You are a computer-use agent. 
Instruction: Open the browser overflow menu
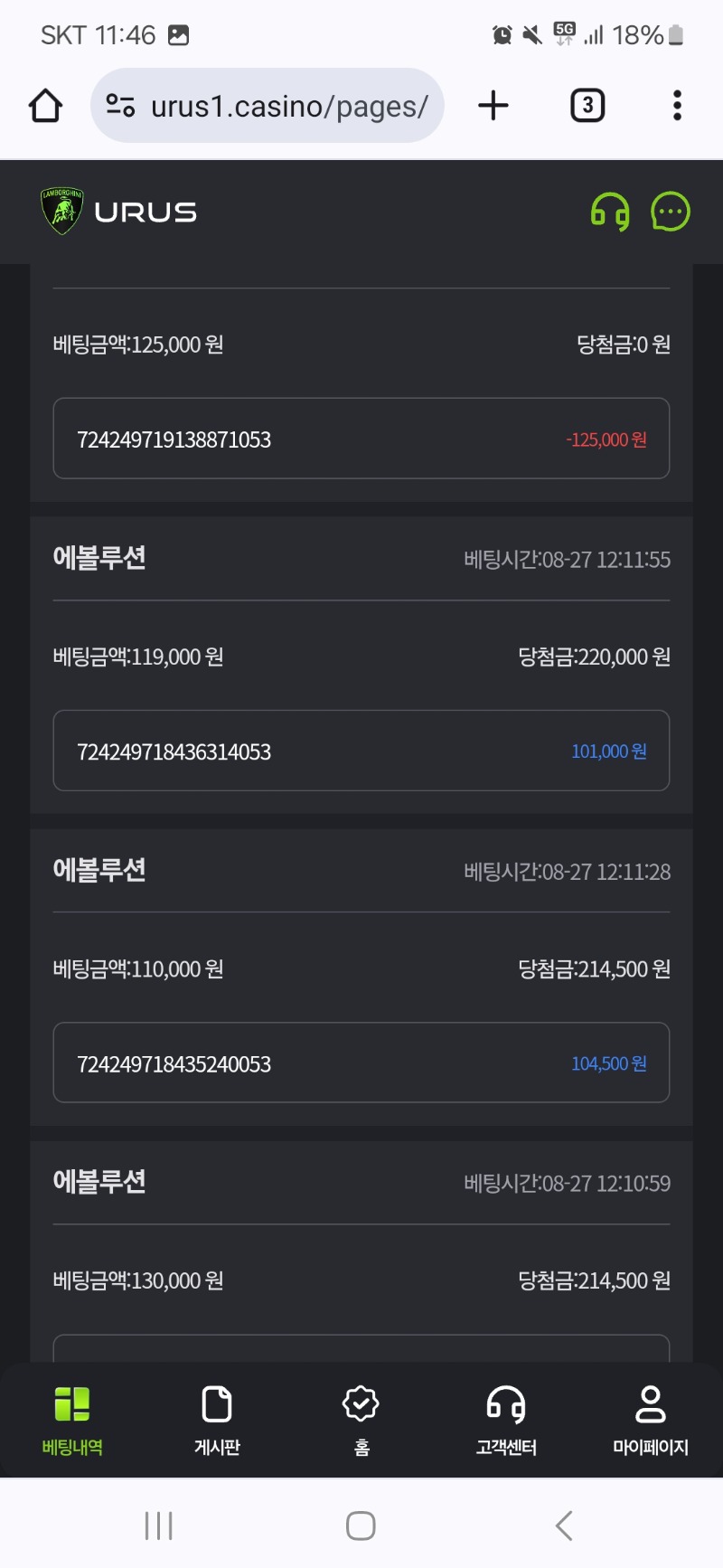click(x=677, y=106)
